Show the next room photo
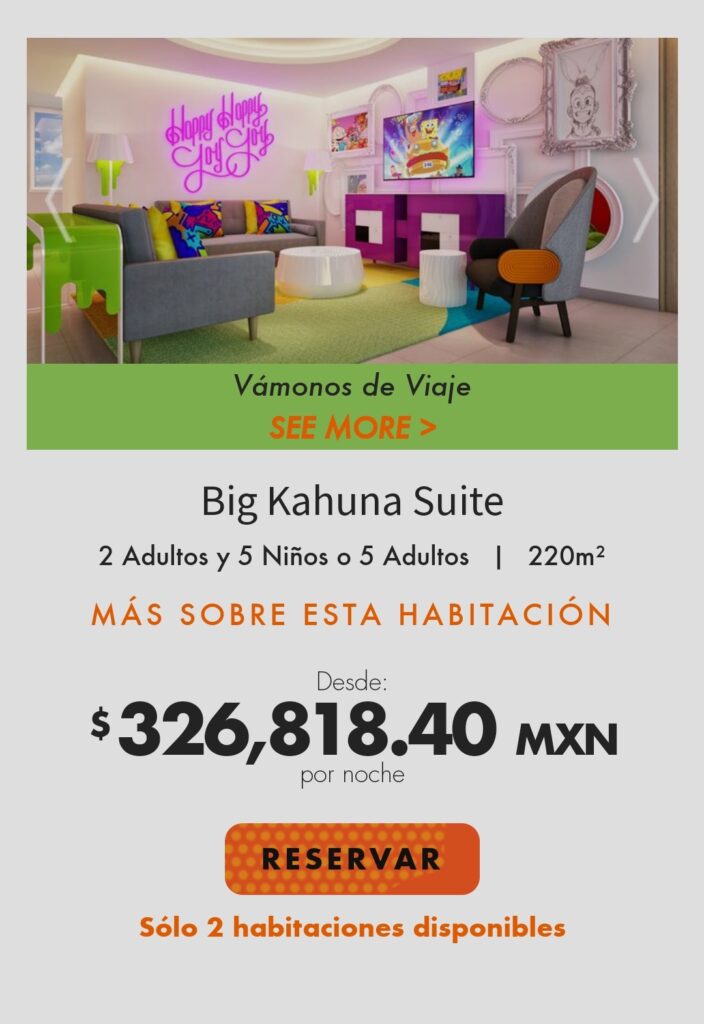 click(646, 200)
